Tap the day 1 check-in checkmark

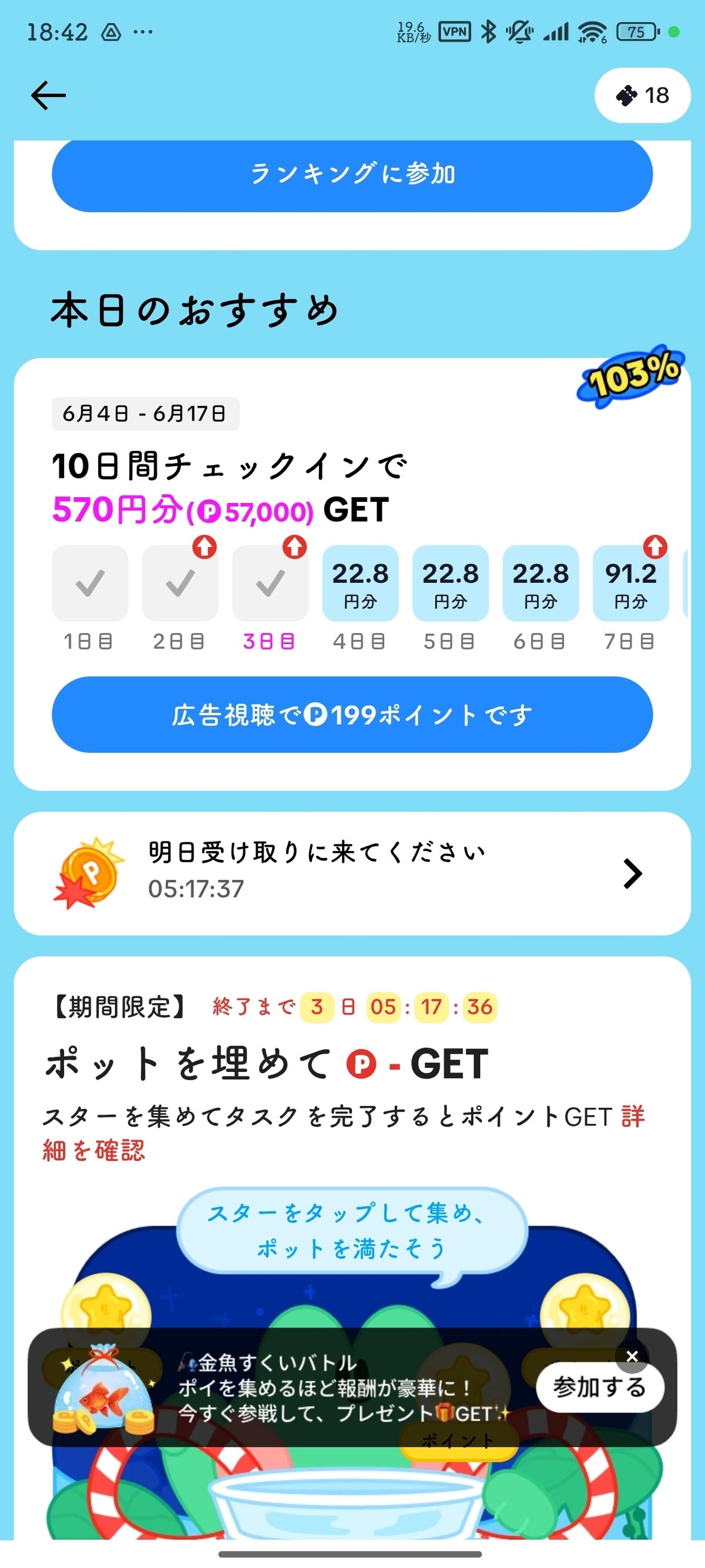(x=89, y=582)
